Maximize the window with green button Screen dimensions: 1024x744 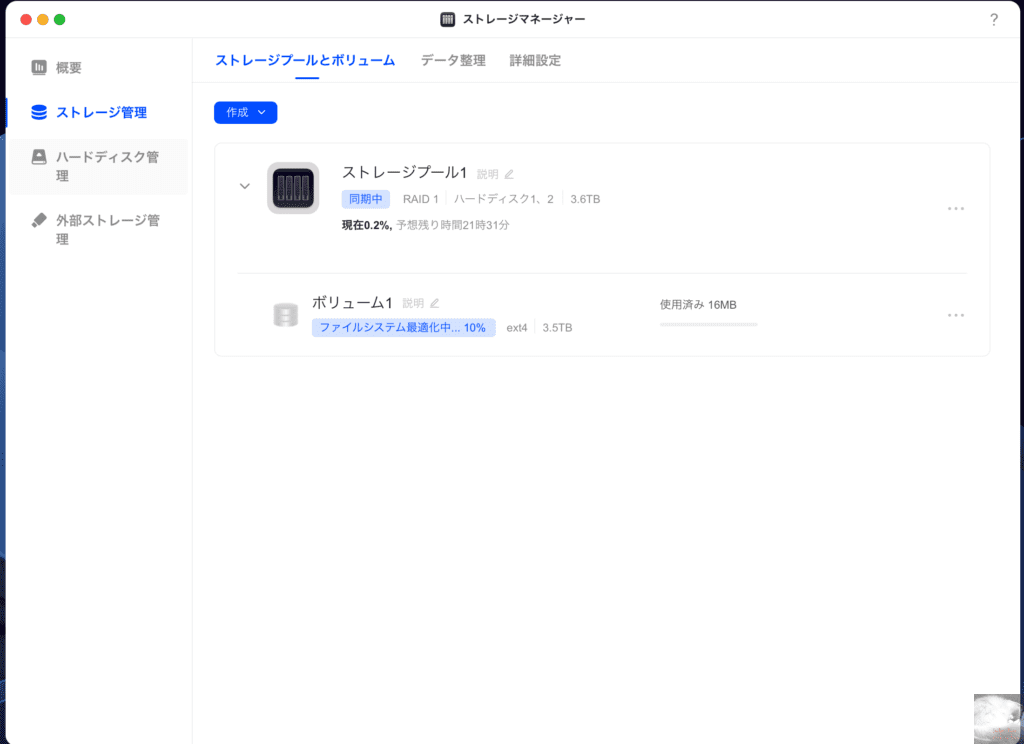(x=60, y=19)
